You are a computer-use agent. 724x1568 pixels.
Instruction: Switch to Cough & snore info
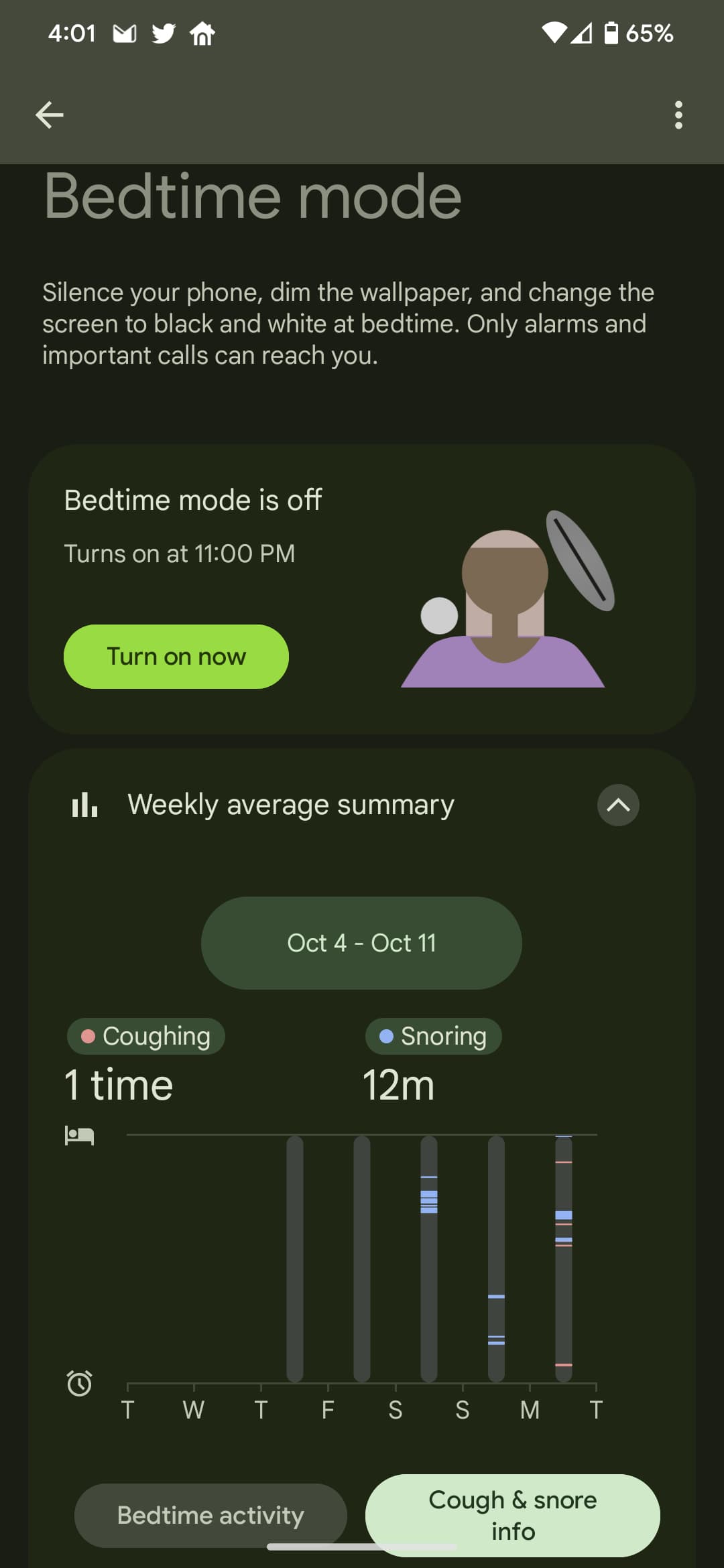point(512,1515)
